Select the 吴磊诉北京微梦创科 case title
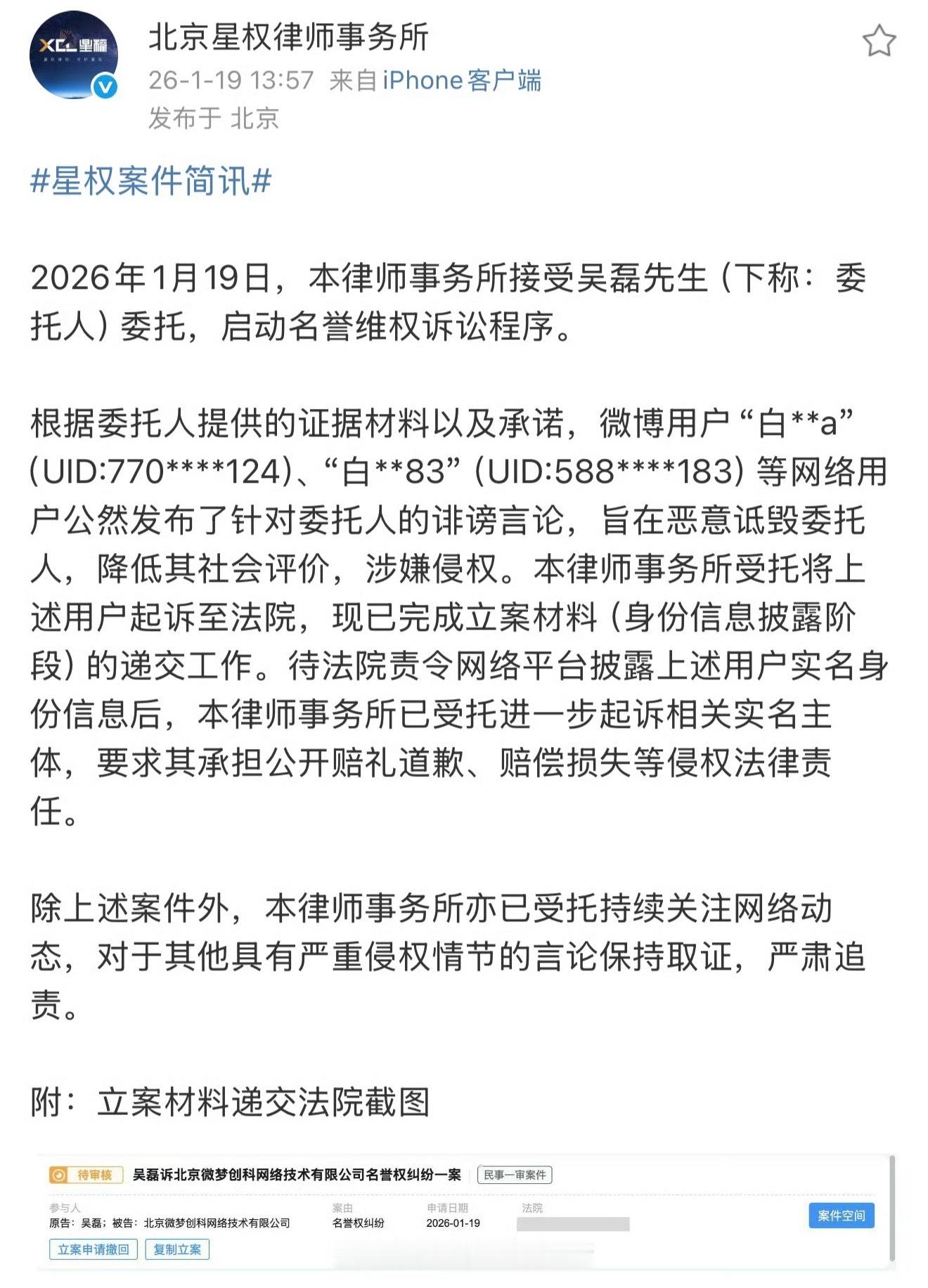The image size is (928, 1288). pos(297,1173)
